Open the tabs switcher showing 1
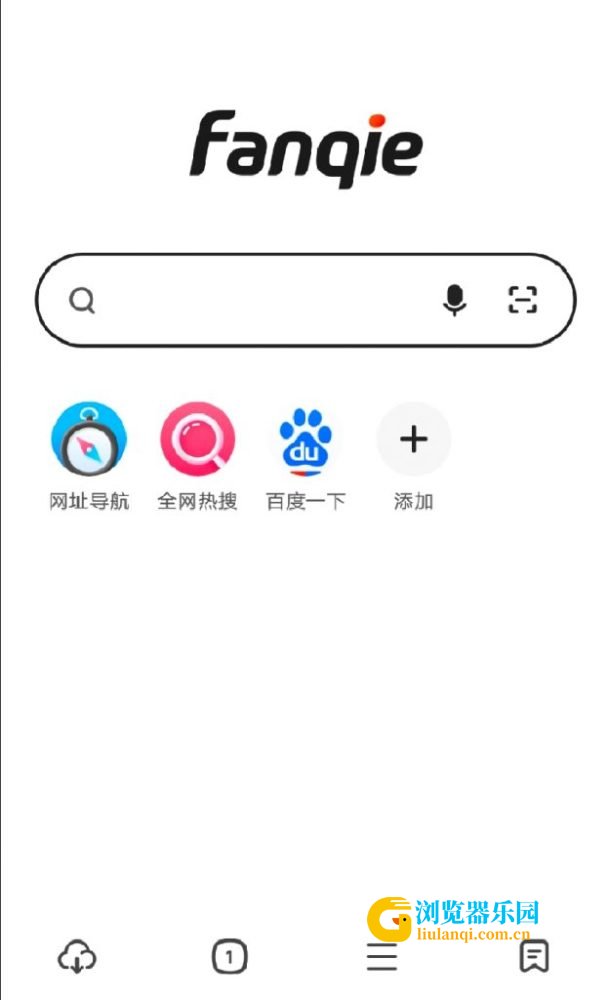Screen dimensions: 608x1000 229,957
